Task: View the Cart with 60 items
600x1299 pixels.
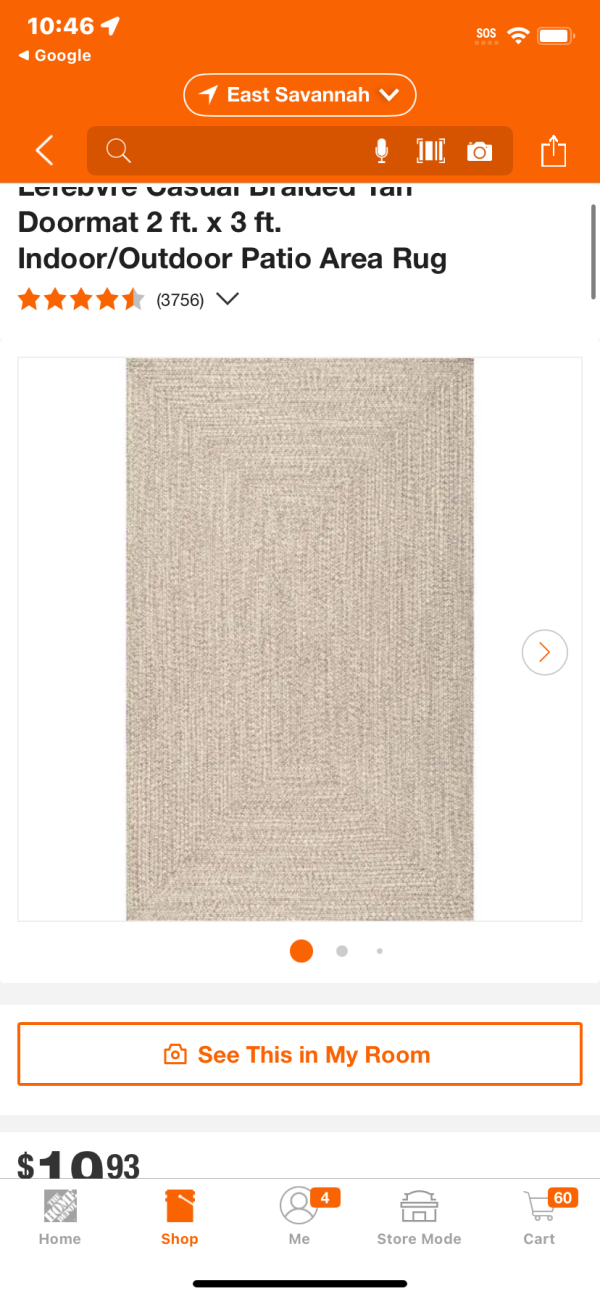Action: (540, 1217)
